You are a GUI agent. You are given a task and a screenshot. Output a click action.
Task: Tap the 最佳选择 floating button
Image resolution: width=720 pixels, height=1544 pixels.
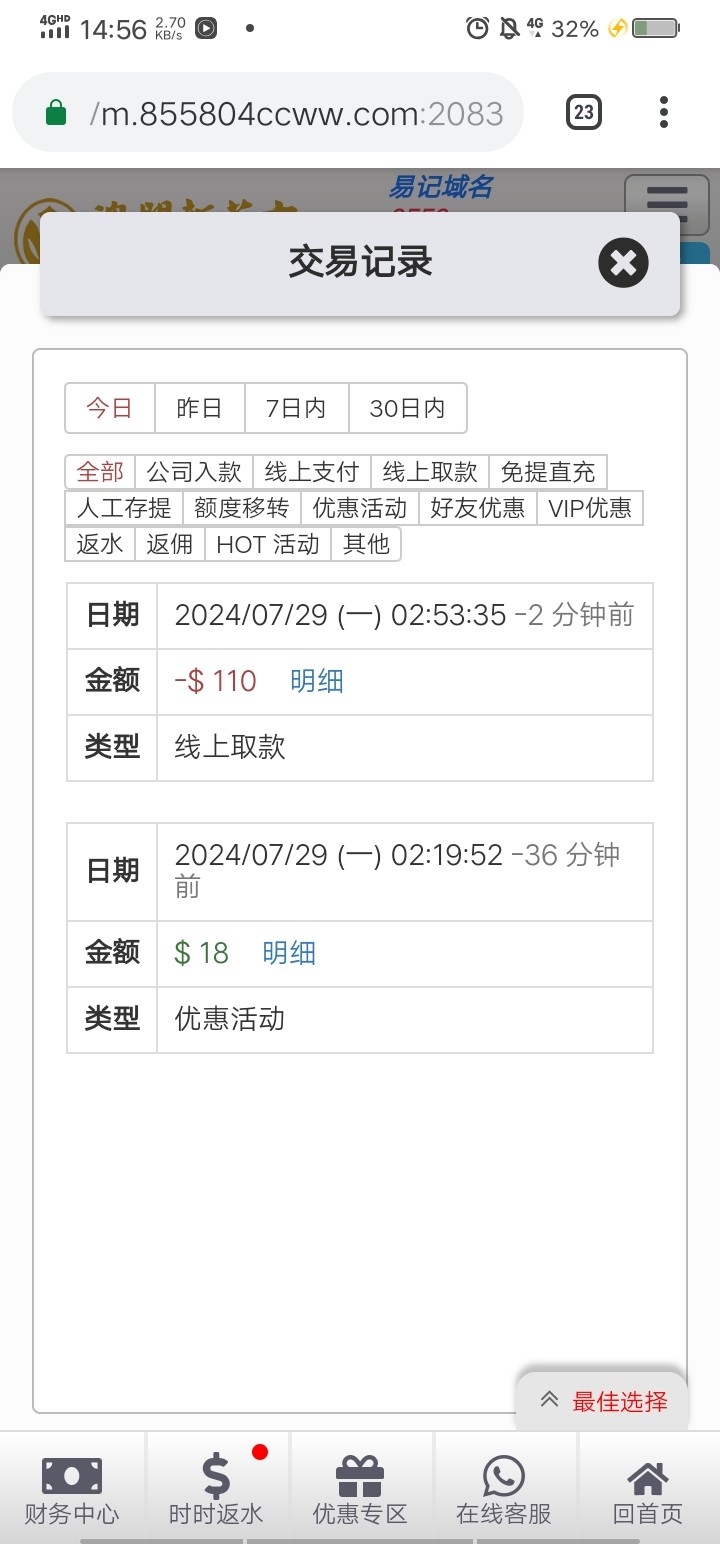pos(603,1401)
